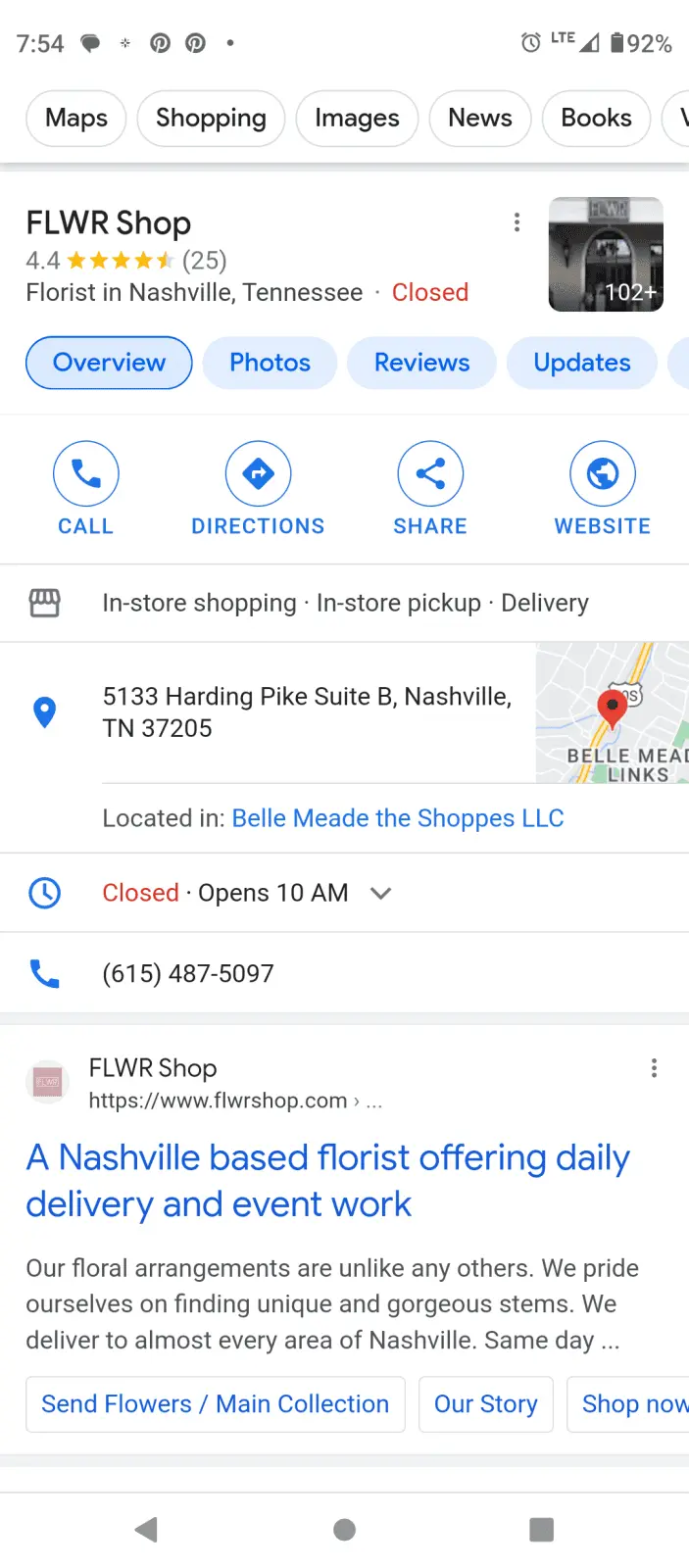Switch to Images results

click(357, 119)
